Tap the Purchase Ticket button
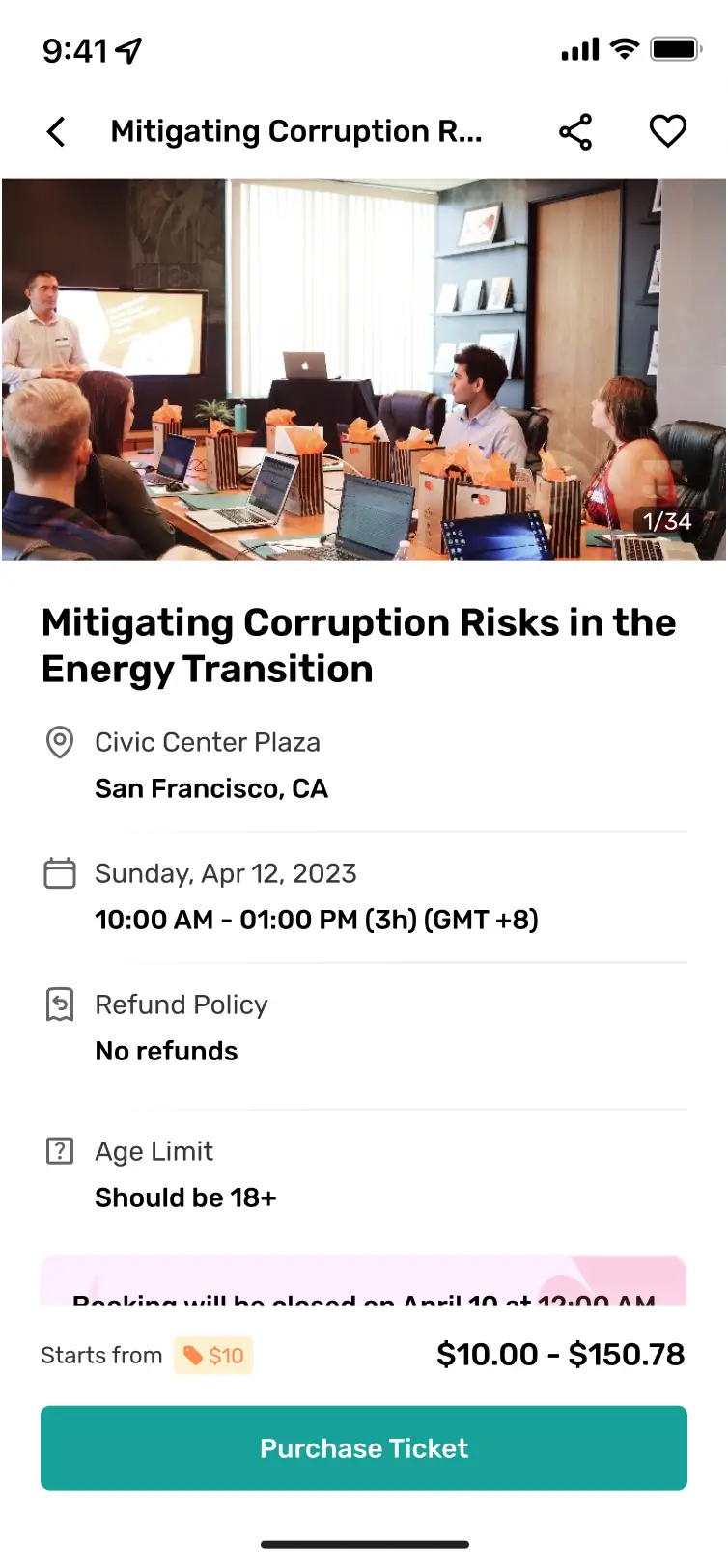This screenshot has width=728, height=1568. pos(364,1447)
